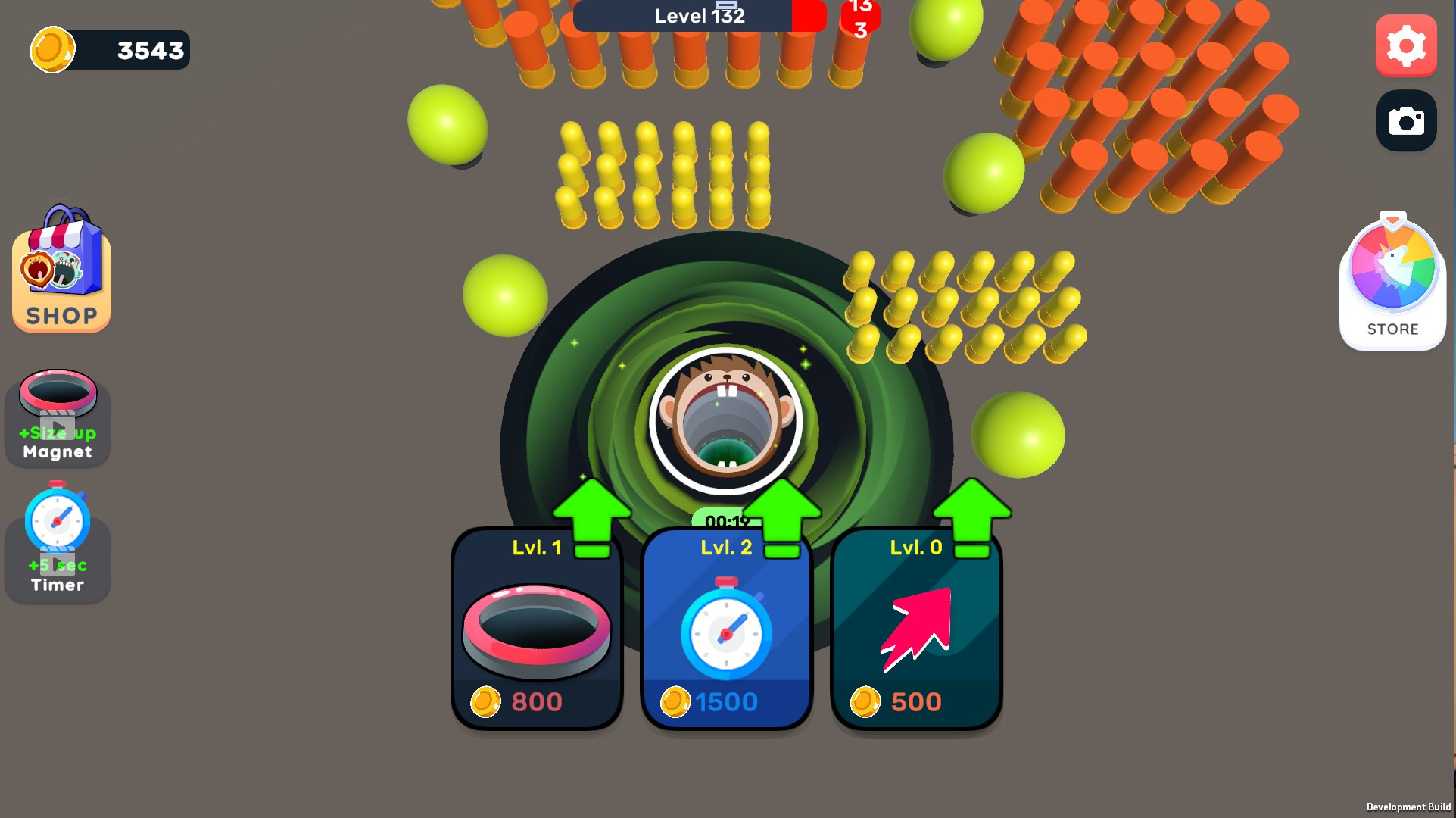The image size is (1456, 818).
Task: Buy timer upgrade for 1500 coins
Action: coord(726,629)
